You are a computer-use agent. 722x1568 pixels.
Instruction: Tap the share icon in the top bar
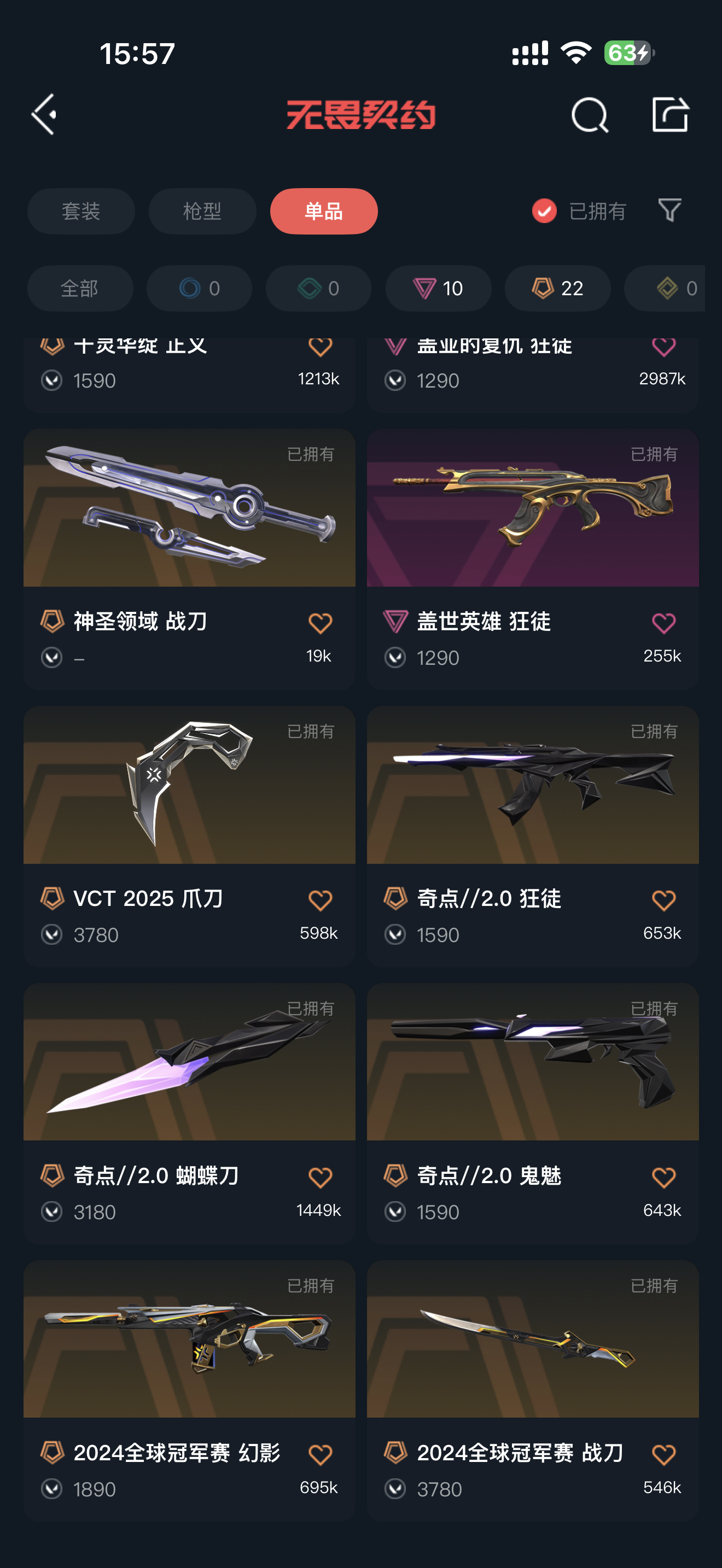[x=669, y=114]
